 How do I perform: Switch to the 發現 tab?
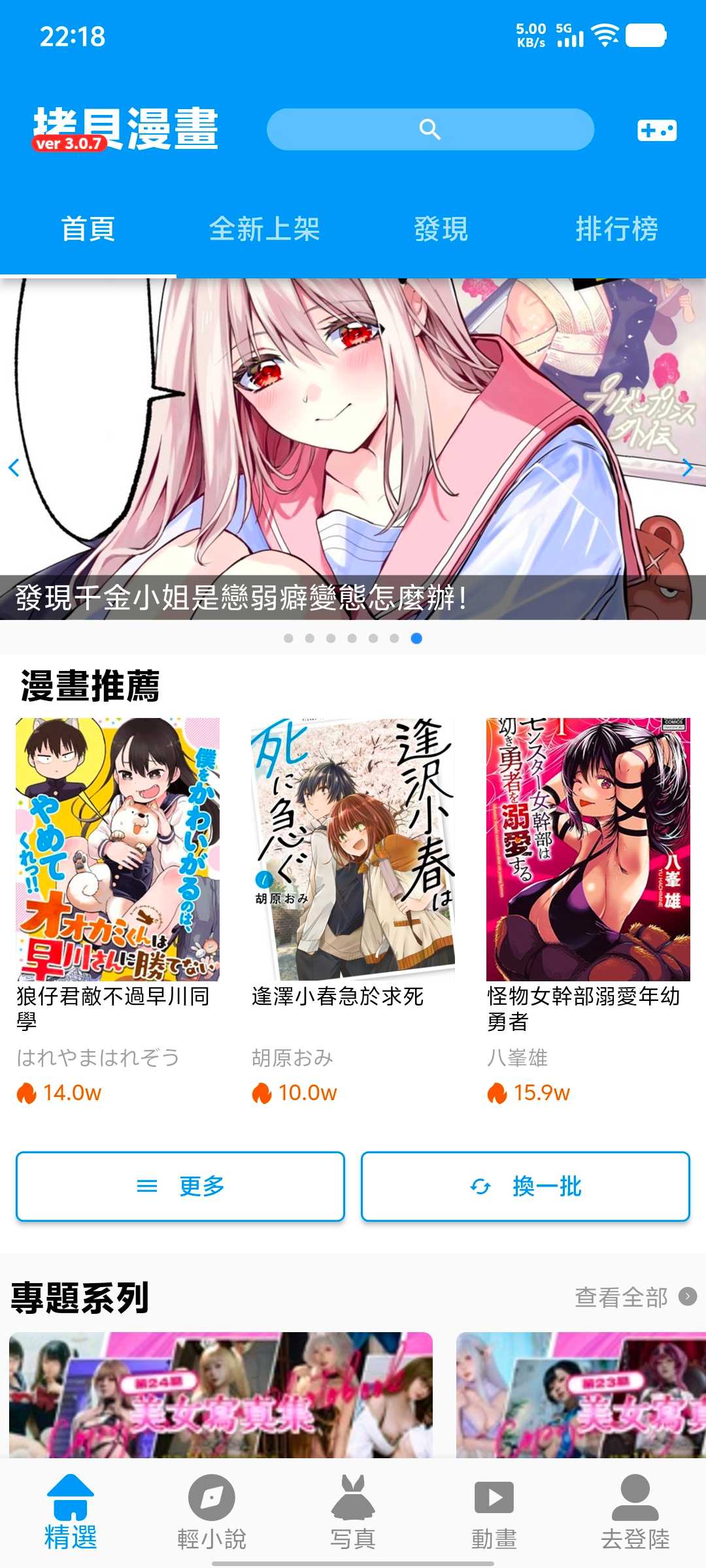pos(441,229)
